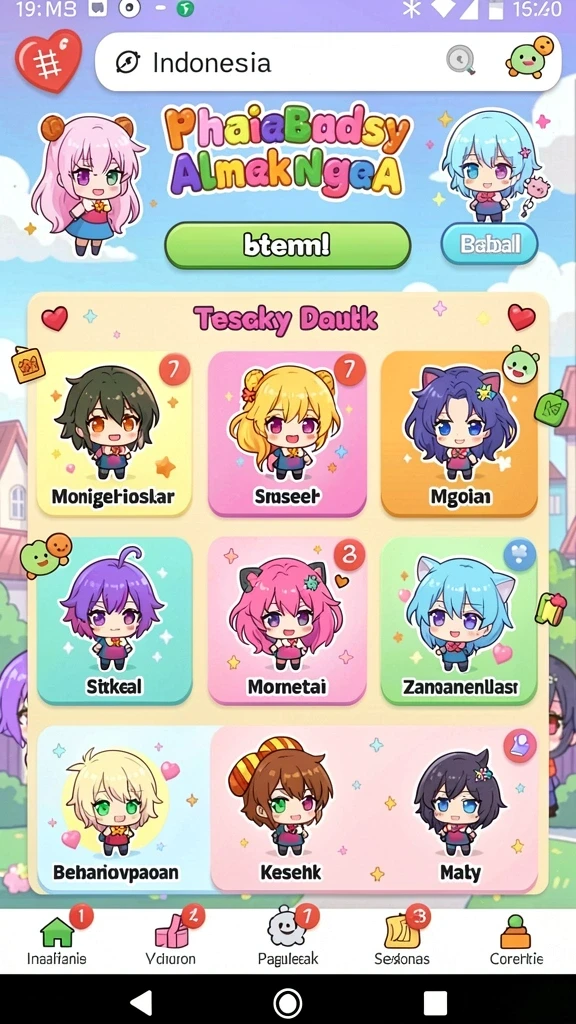
Task: Tap the magnifier icon in the search bar
Action: point(461,61)
